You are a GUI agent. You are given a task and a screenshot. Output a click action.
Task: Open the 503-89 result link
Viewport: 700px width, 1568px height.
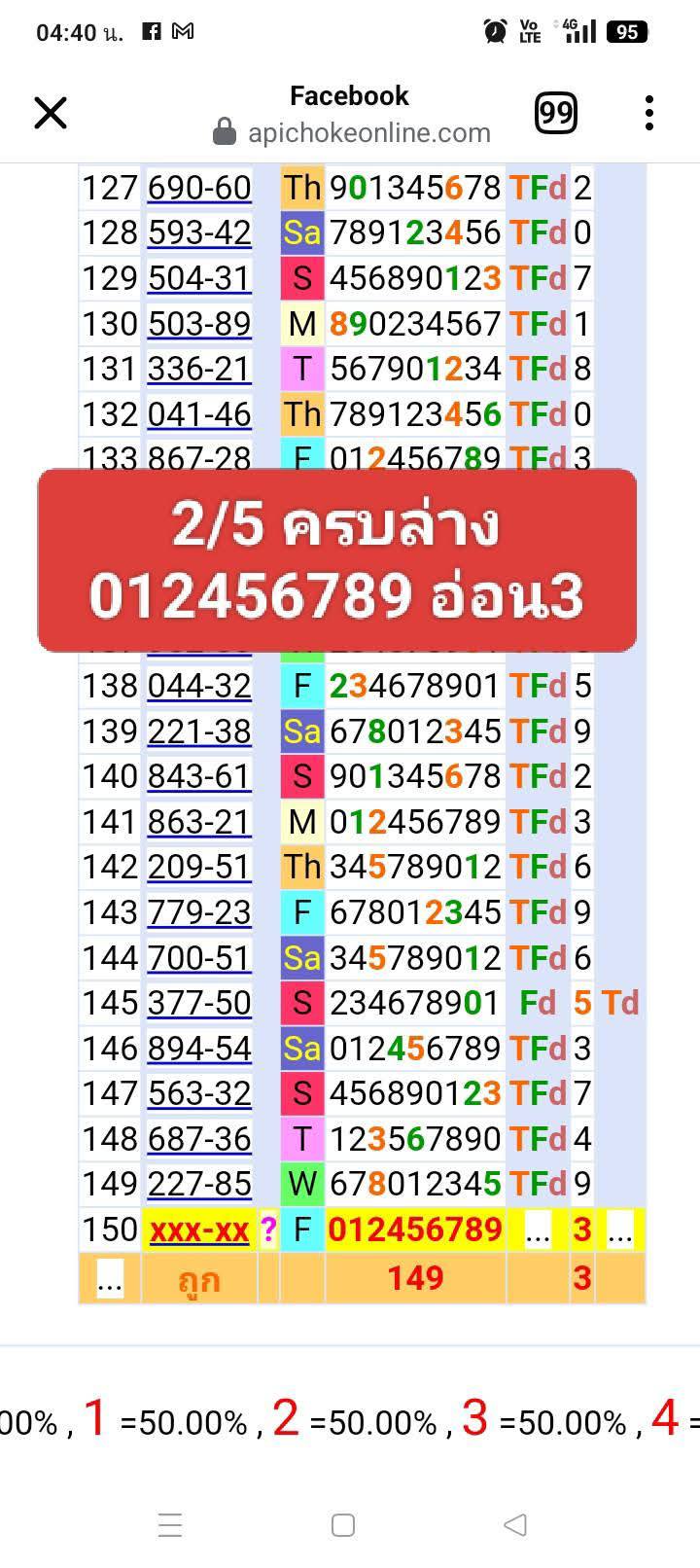click(199, 323)
